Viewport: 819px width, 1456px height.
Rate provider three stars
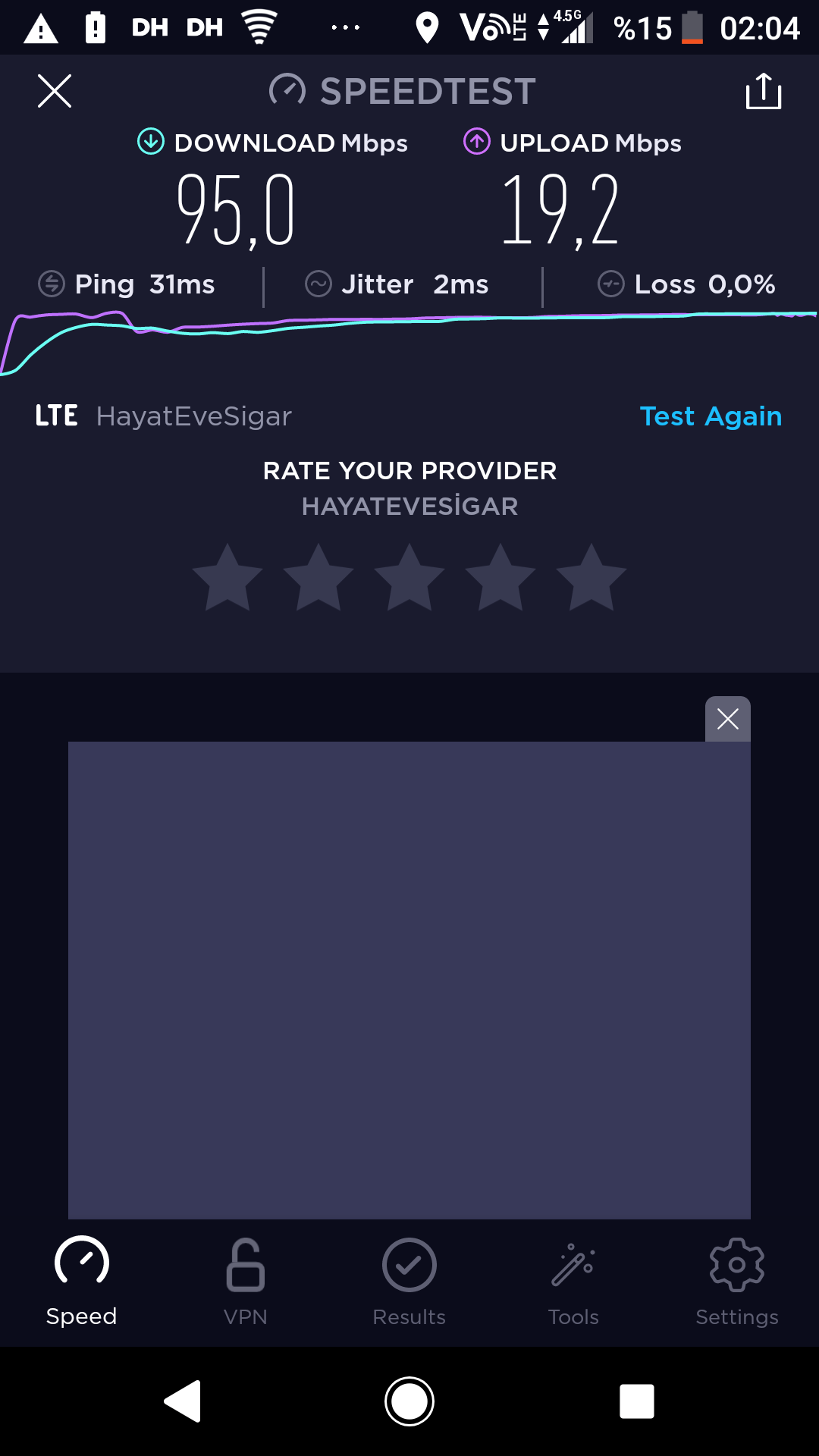(x=409, y=578)
